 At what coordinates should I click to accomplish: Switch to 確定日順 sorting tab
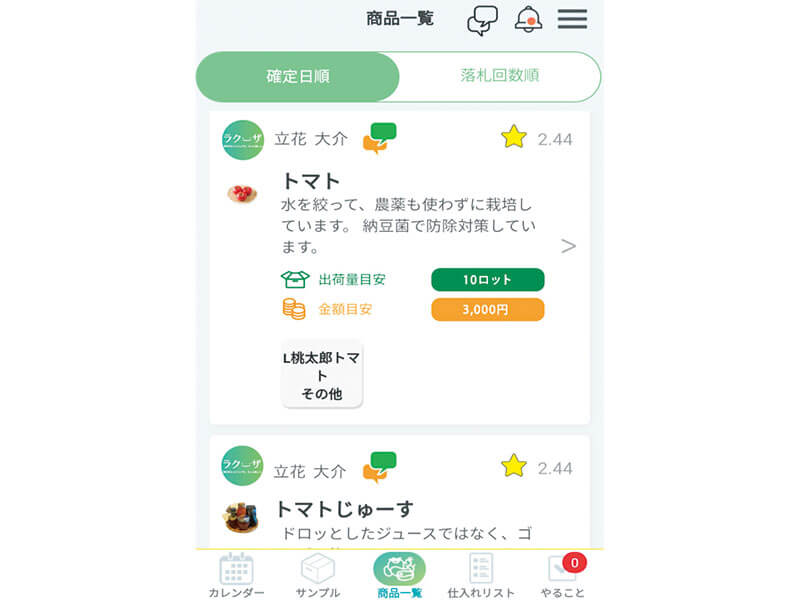pos(298,76)
